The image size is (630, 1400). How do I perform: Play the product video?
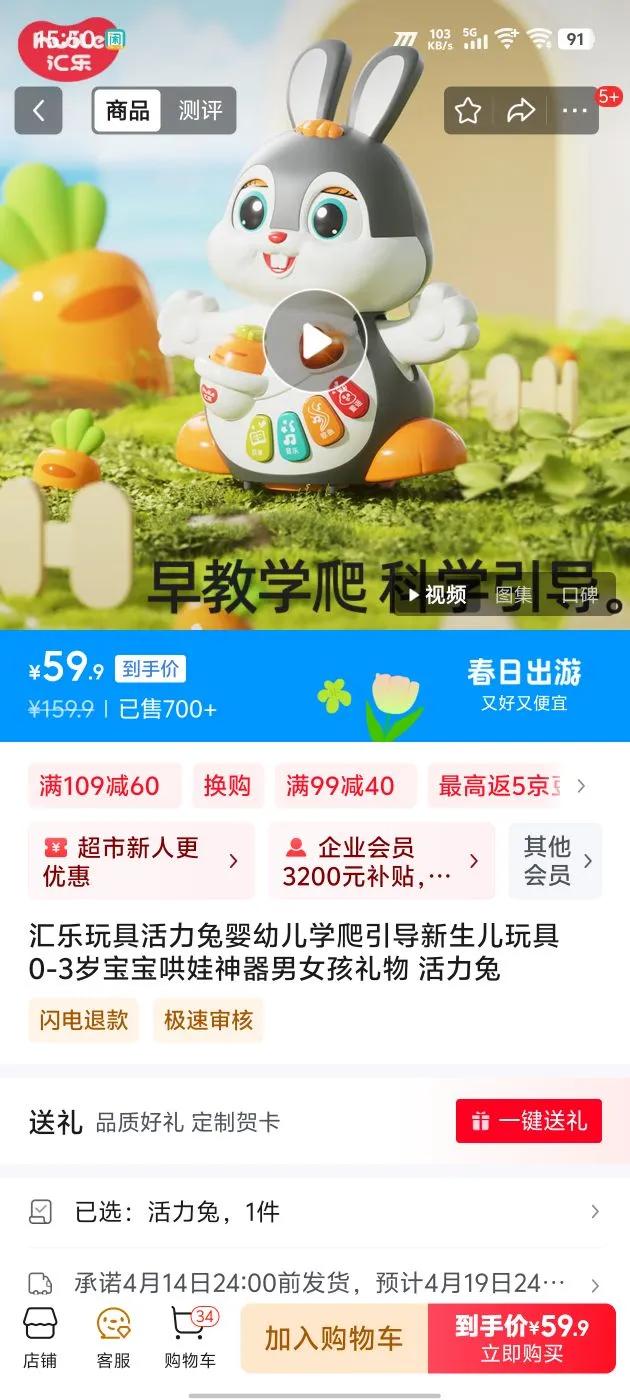coord(315,343)
